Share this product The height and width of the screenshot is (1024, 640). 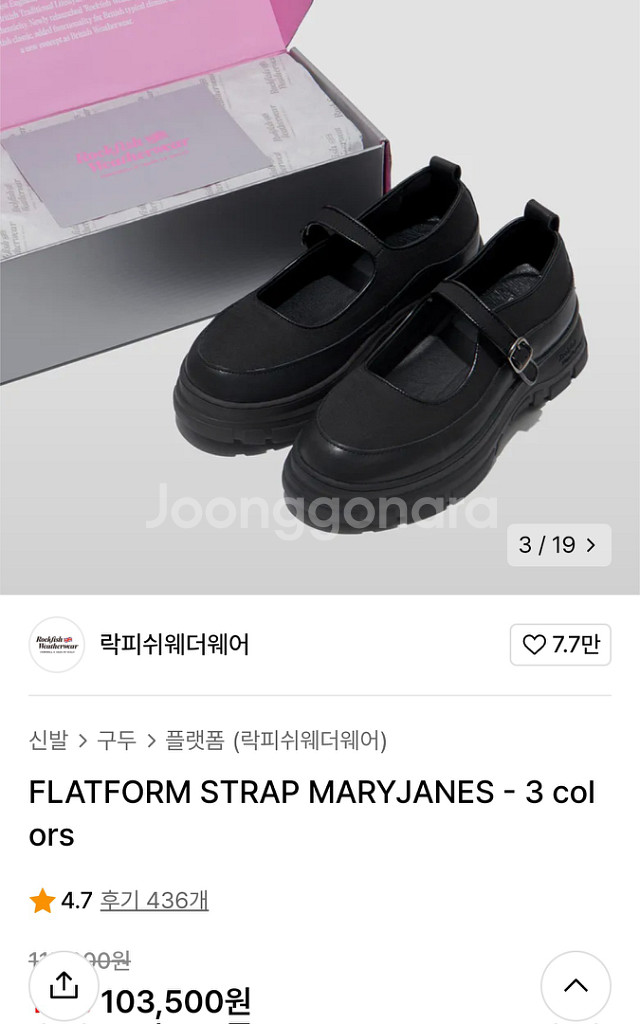[x=64, y=985]
